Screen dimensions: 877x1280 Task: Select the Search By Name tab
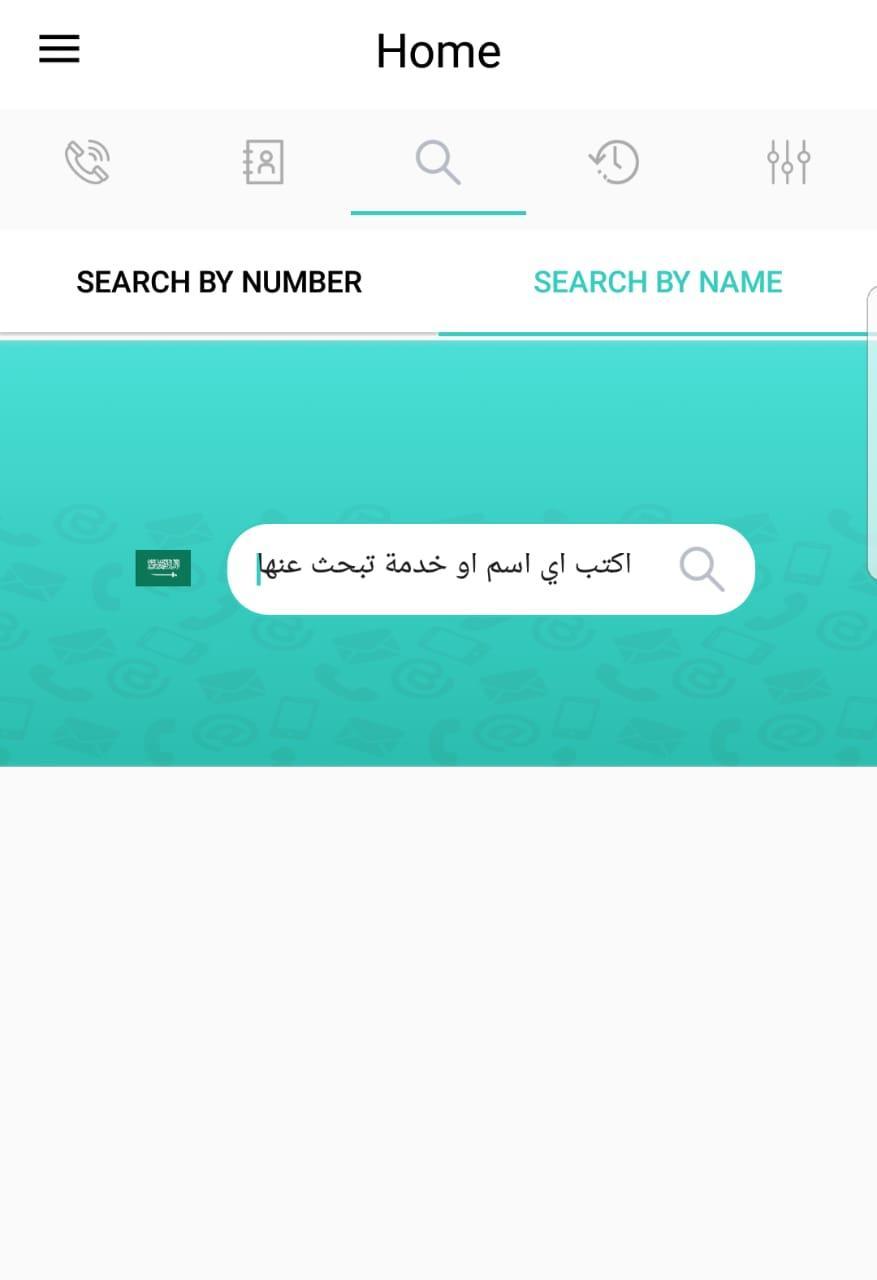tap(657, 283)
